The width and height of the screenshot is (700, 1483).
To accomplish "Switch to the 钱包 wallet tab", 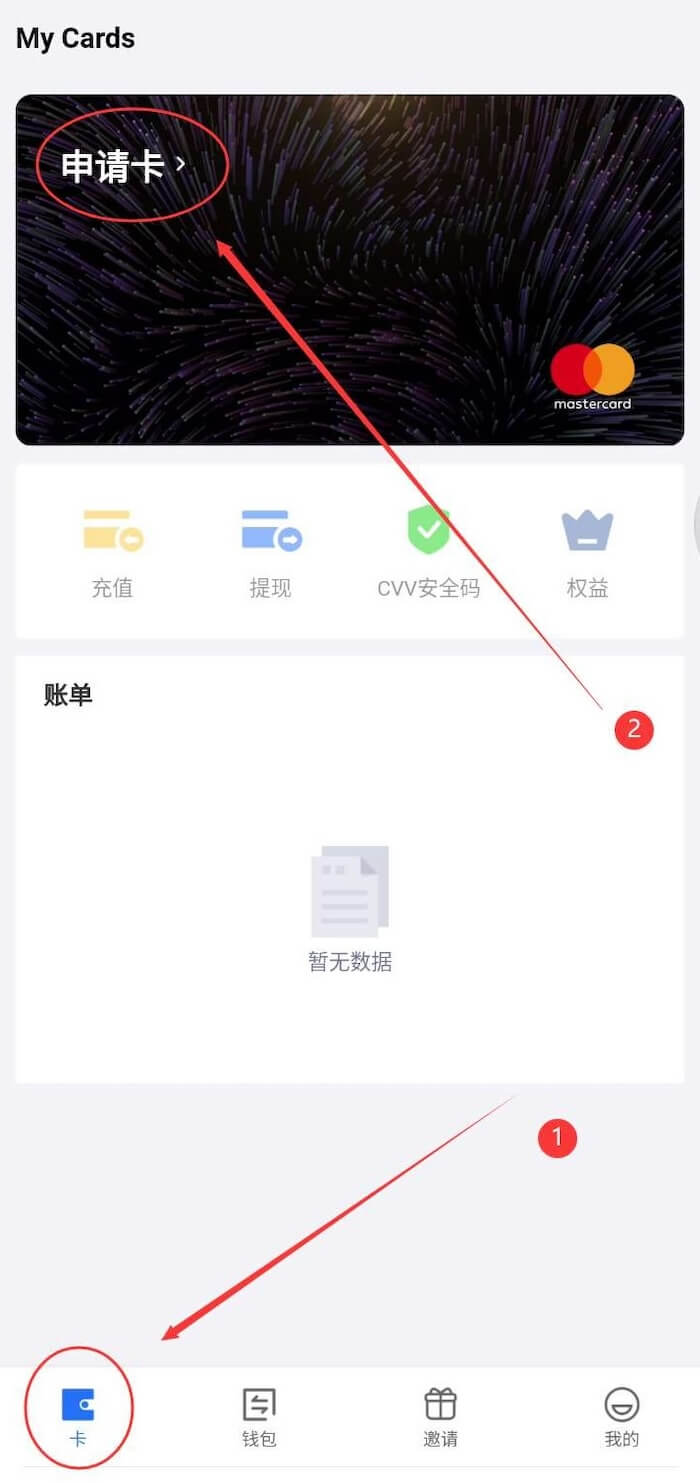I will [259, 1416].
